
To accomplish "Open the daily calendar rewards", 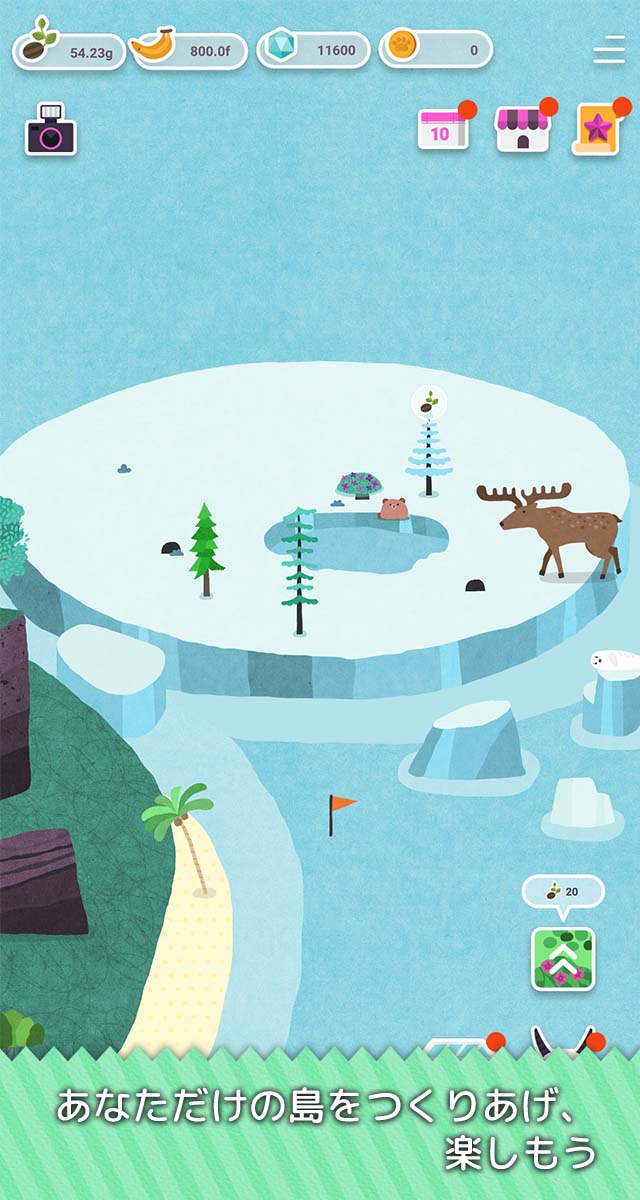I will [442, 130].
